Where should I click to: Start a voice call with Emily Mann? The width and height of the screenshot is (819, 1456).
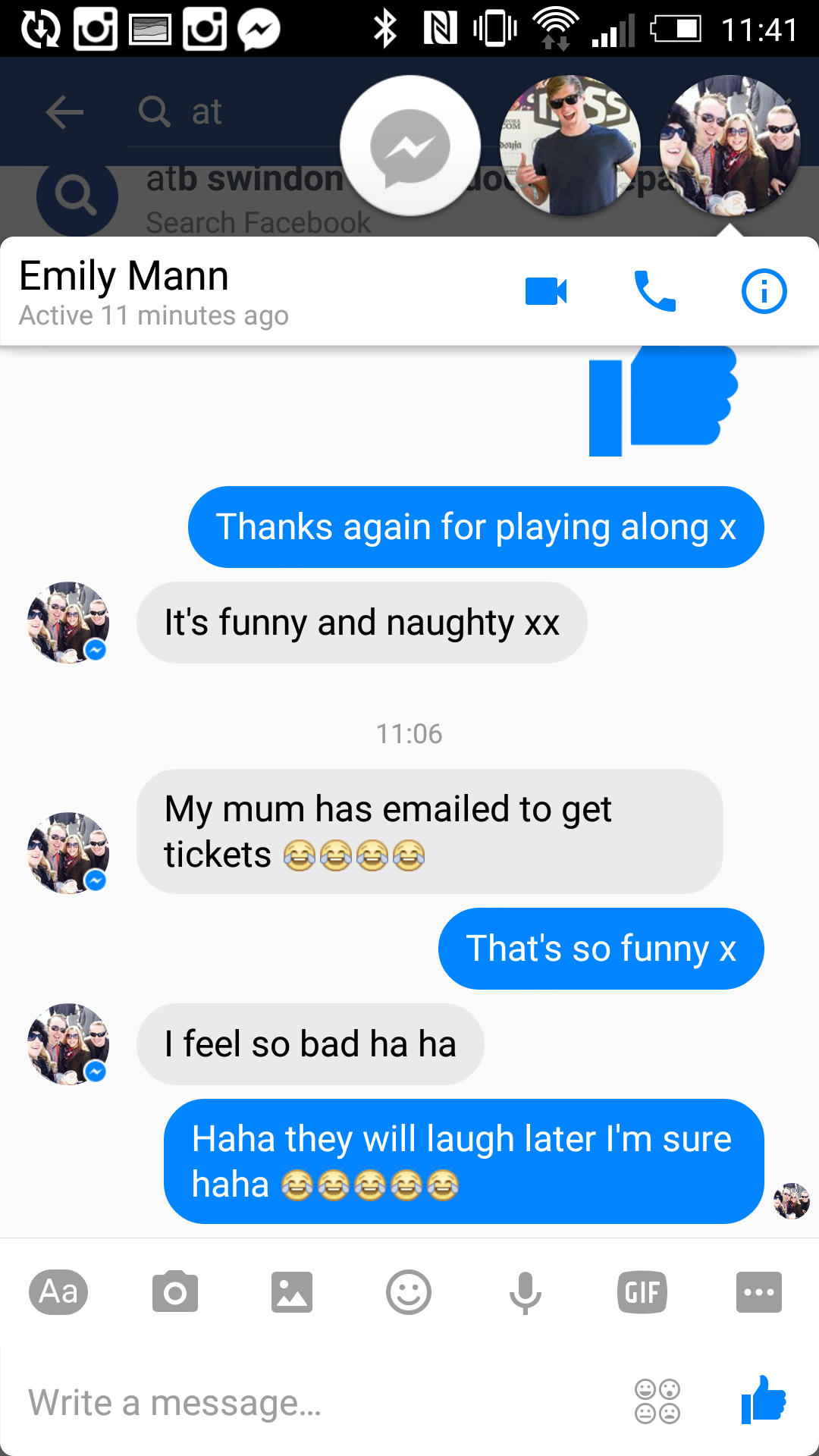pyautogui.click(x=654, y=291)
